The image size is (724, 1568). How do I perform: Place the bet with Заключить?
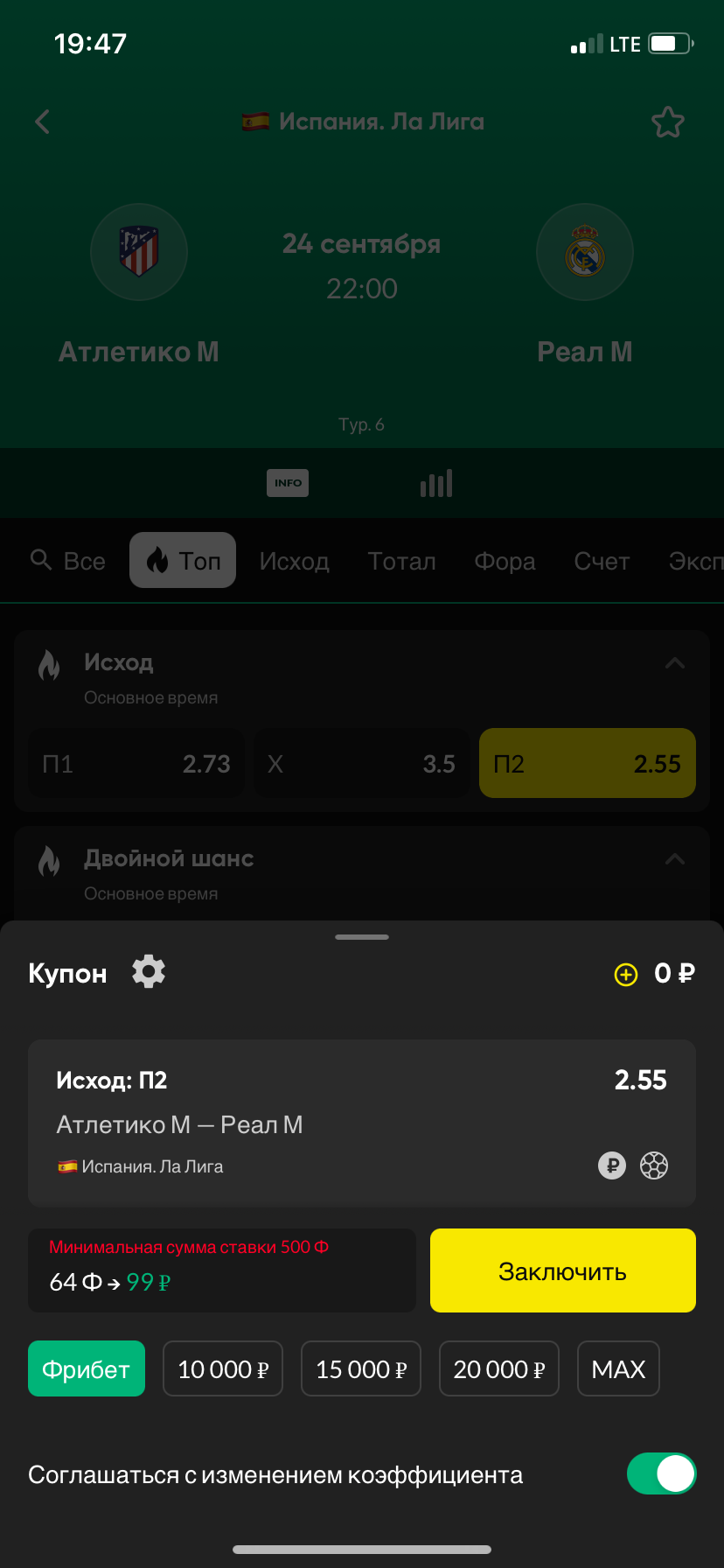click(x=562, y=1270)
